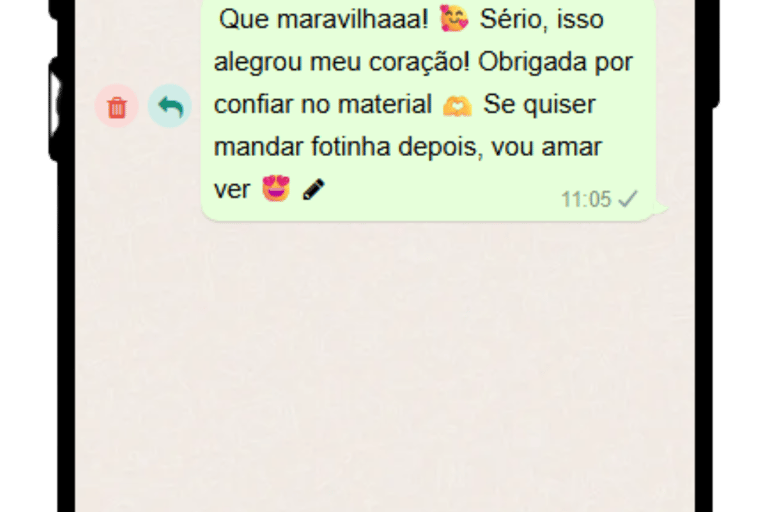Edit the message using the pencil icon
Viewport: 768px width, 512px height.
click(x=313, y=190)
